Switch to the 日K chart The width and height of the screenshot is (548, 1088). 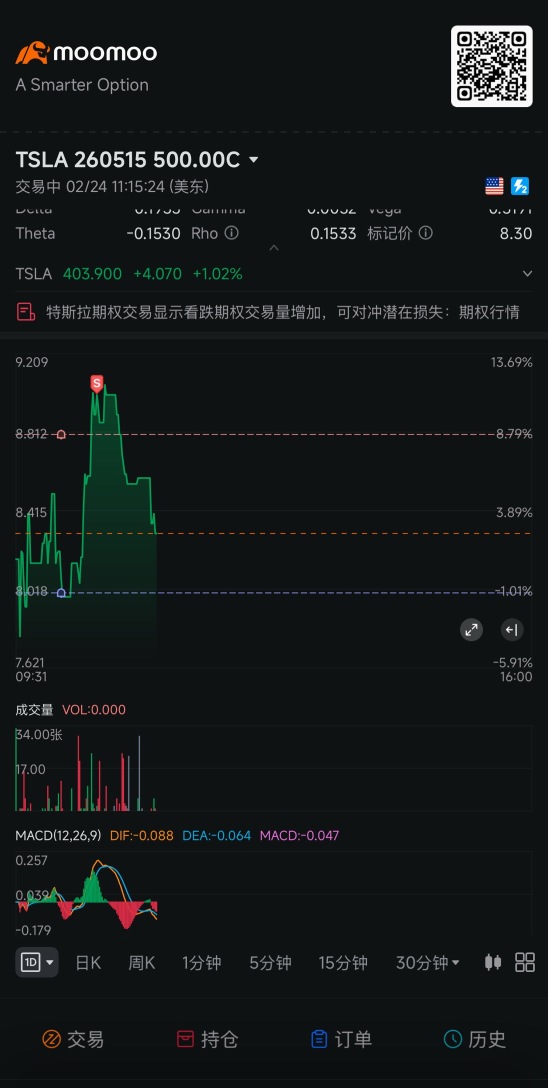(x=88, y=962)
